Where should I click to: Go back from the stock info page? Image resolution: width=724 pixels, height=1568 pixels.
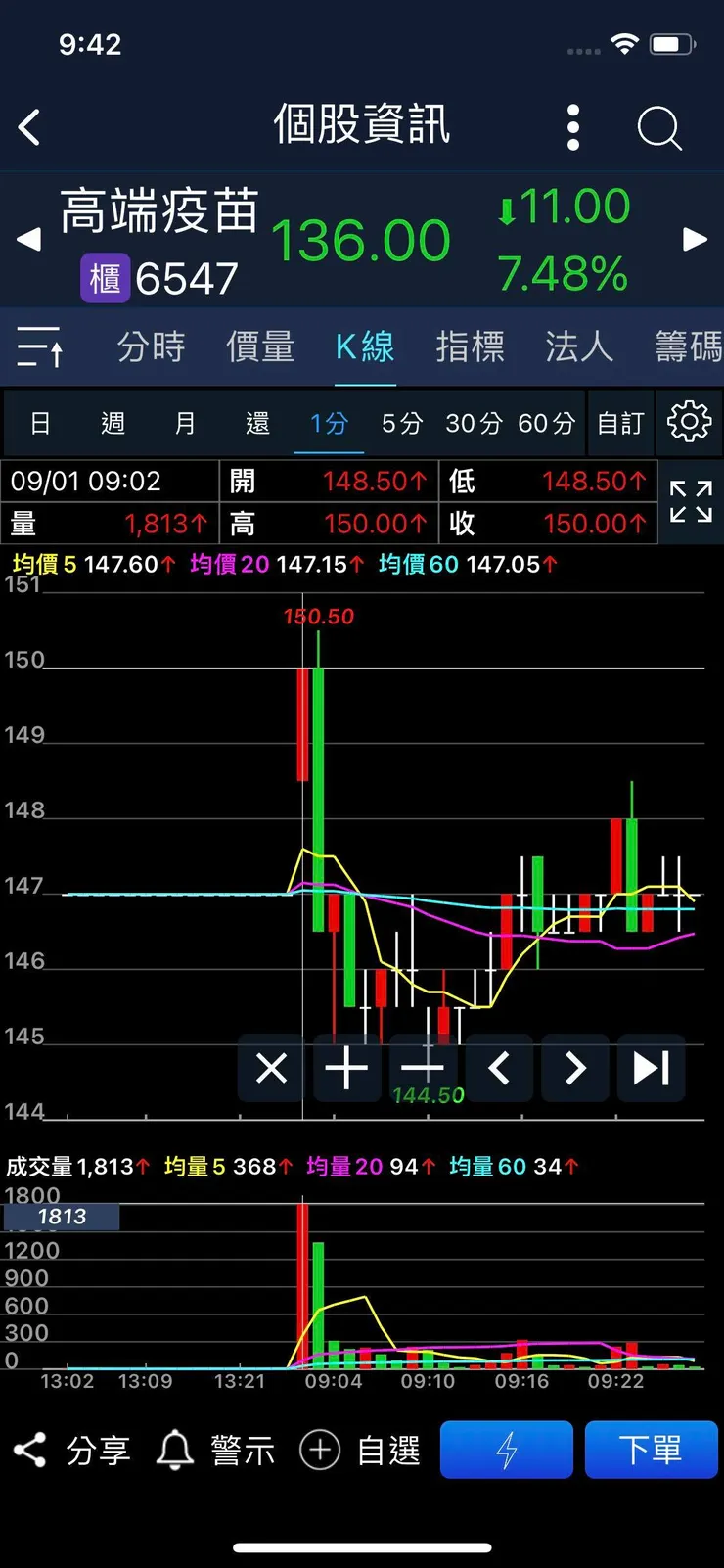tap(30, 127)
